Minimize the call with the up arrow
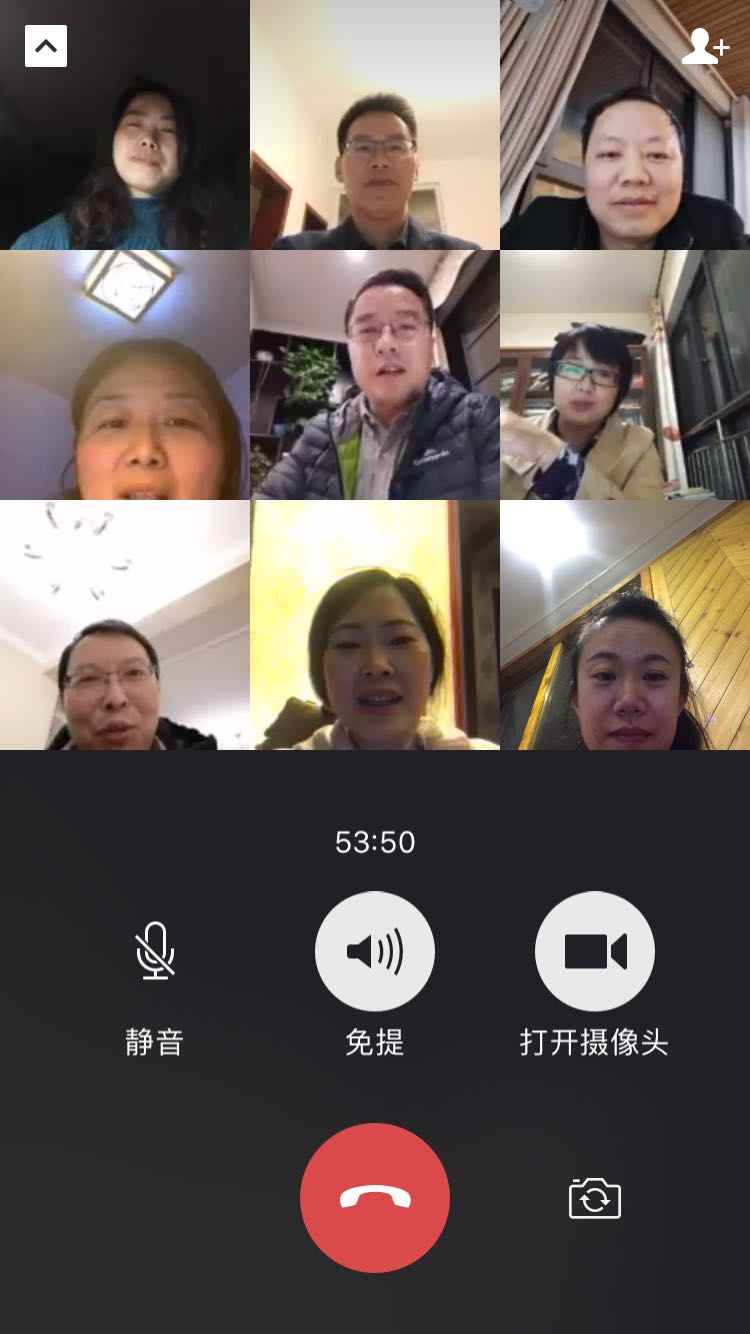The width and height of the screenshot is (750, 1334). click(46, 46)
